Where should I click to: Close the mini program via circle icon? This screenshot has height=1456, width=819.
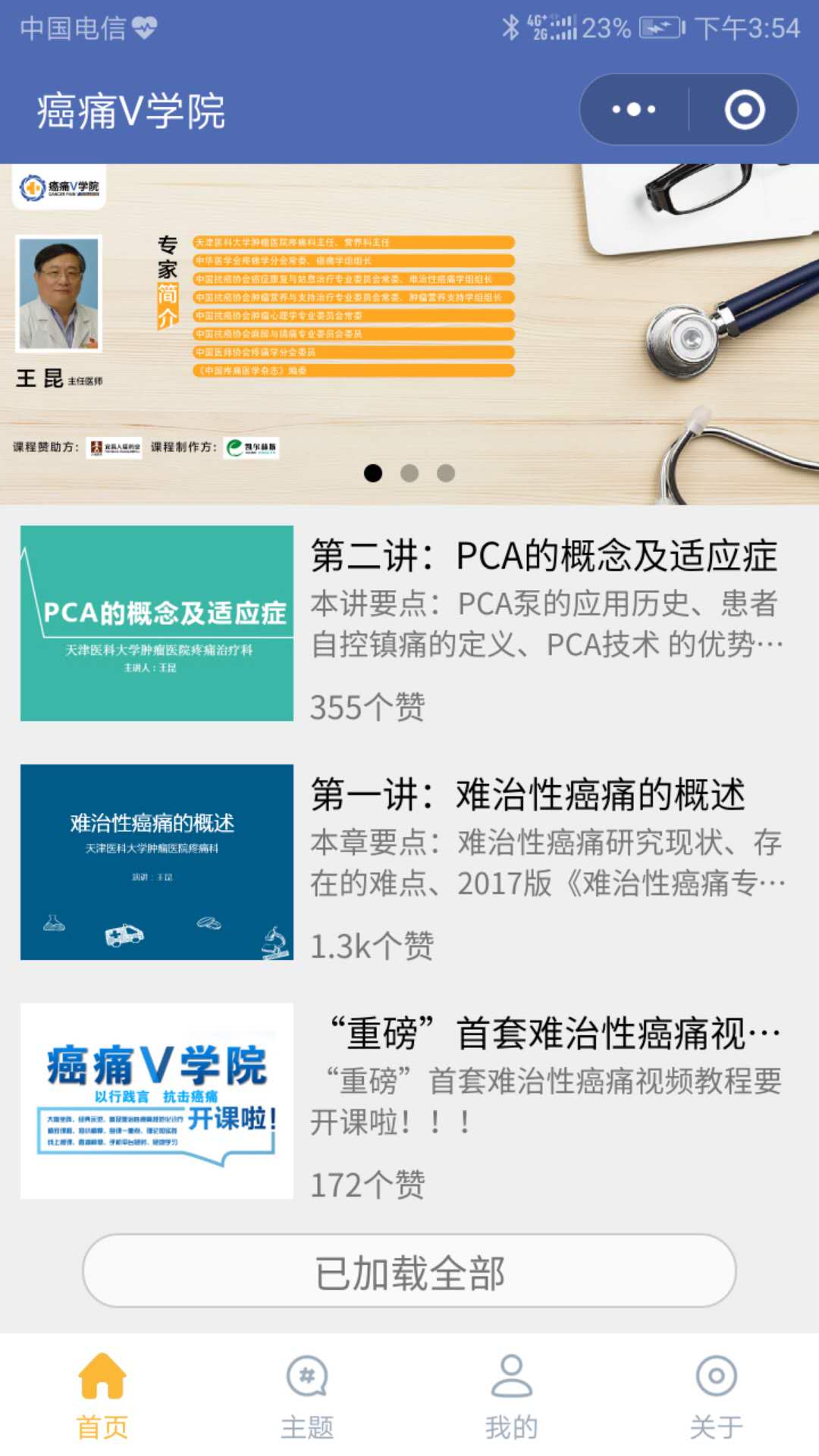point(744,110)
